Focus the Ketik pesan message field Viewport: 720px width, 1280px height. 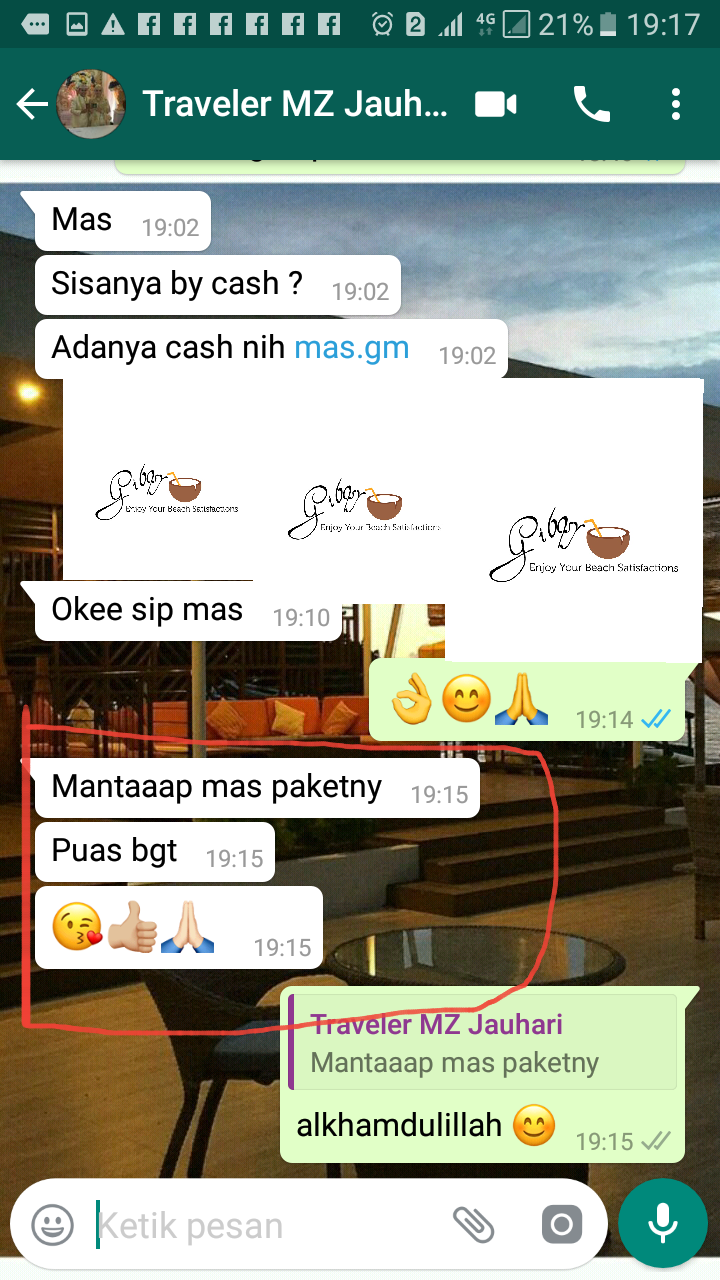260,1225
